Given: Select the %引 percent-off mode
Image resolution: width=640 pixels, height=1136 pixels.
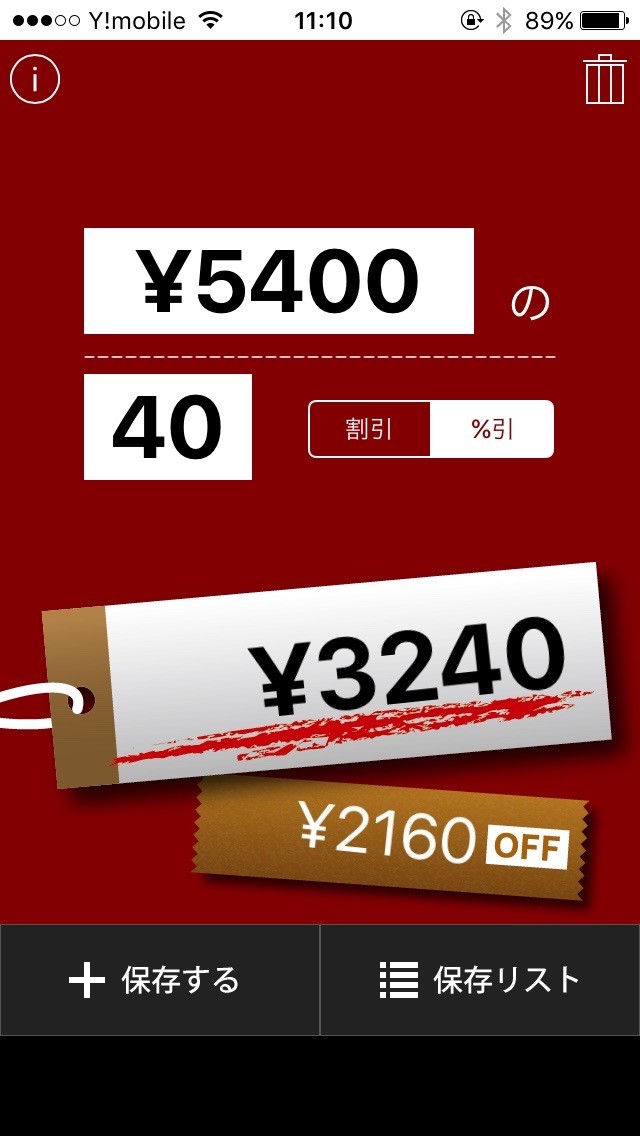Looking at the screenshot, I should [x=493, y=429].
